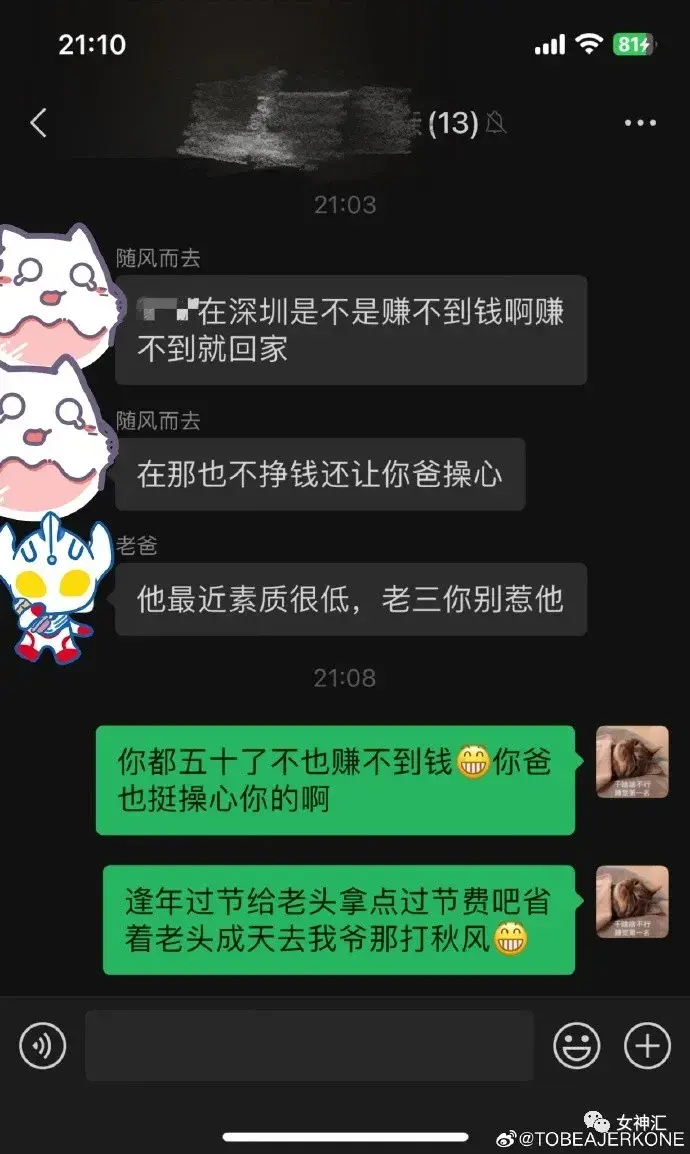Open the plus attachment menu
Image resolution: width=690 pixels, height=1154 pixels.
tap(647, 1046)
